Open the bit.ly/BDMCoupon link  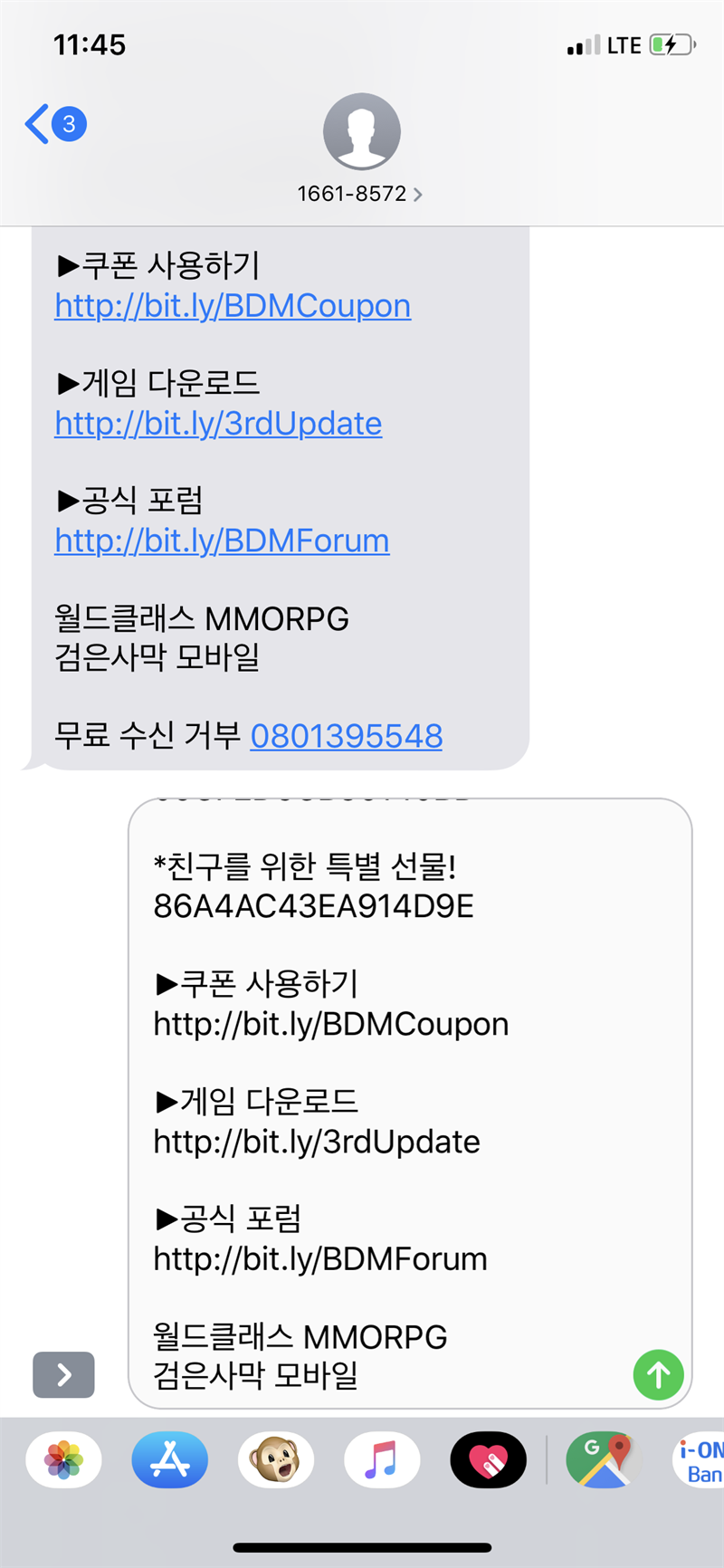click(233, 306)
